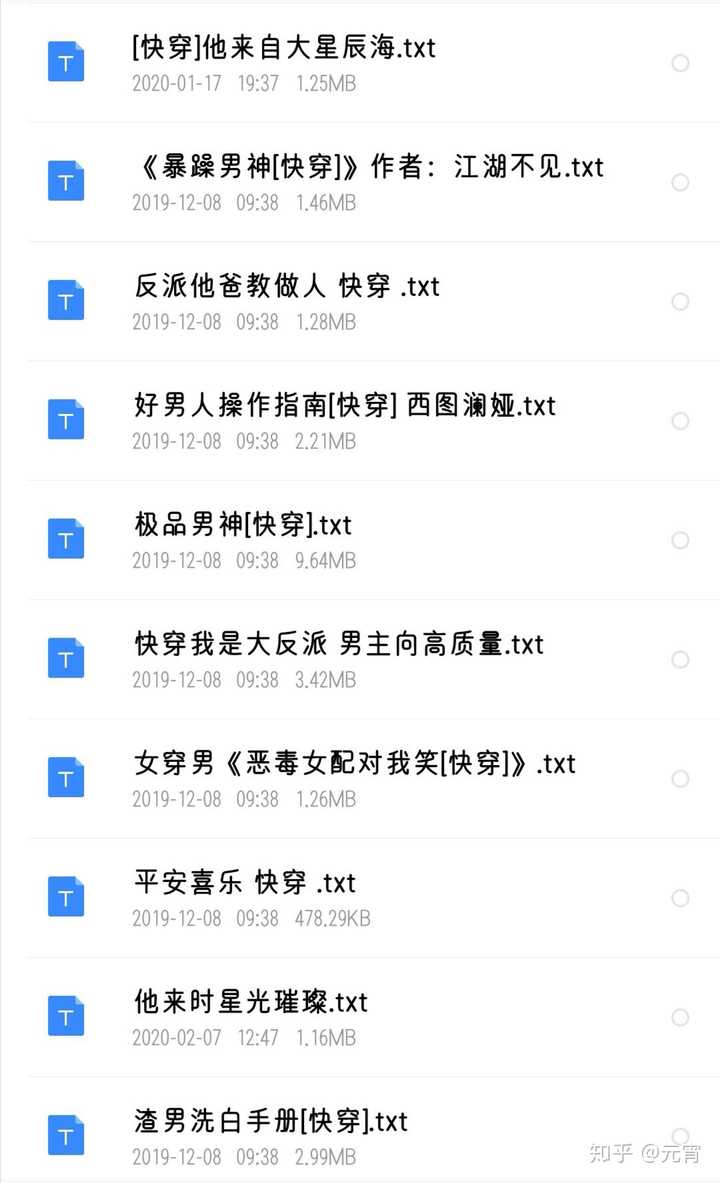Click the TXT icon of 他来自大星辰海
The image size is (720, 1183).
[x=66, y=62]
